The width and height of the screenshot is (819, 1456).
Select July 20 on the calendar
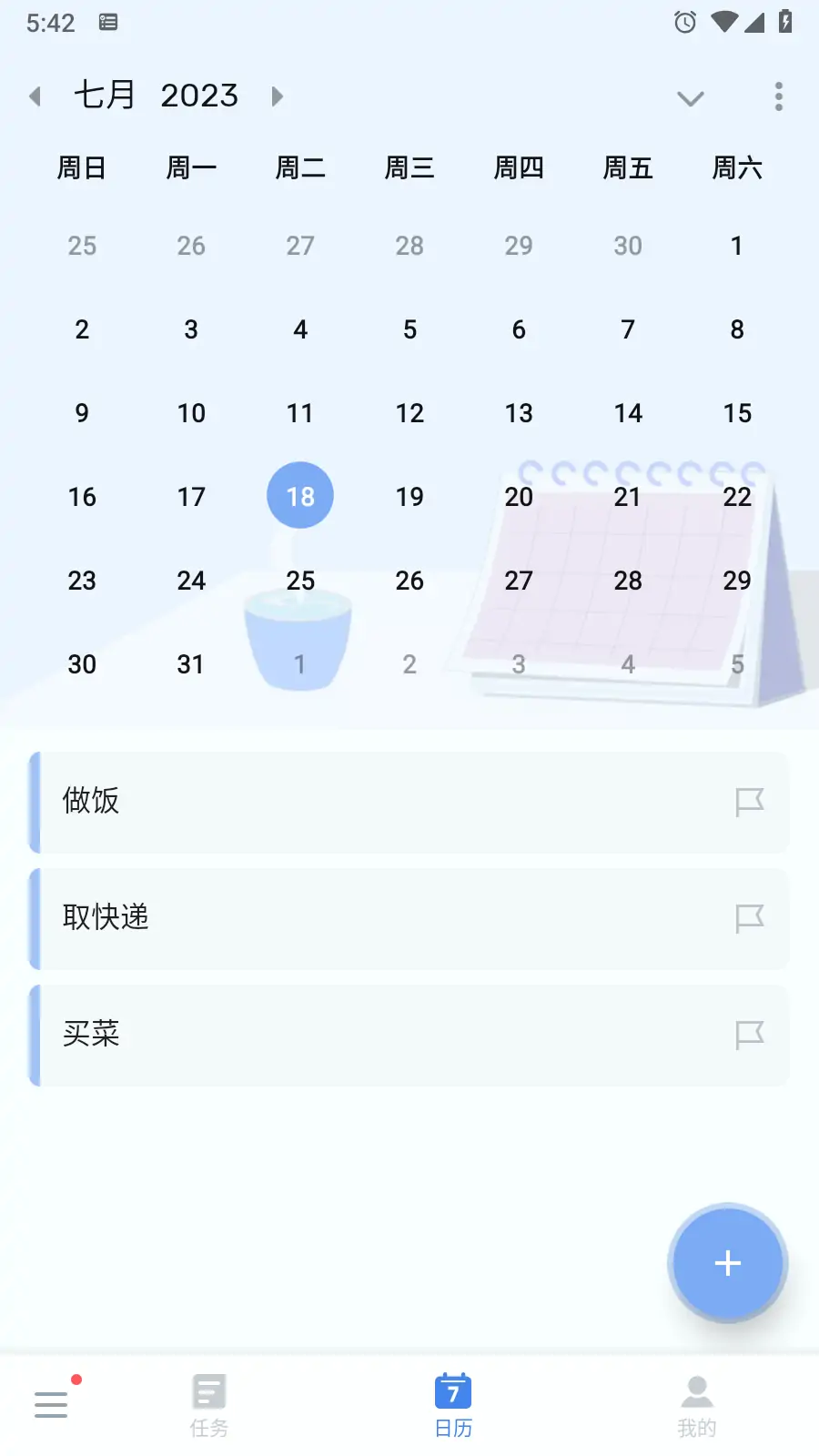pos(519,496)
